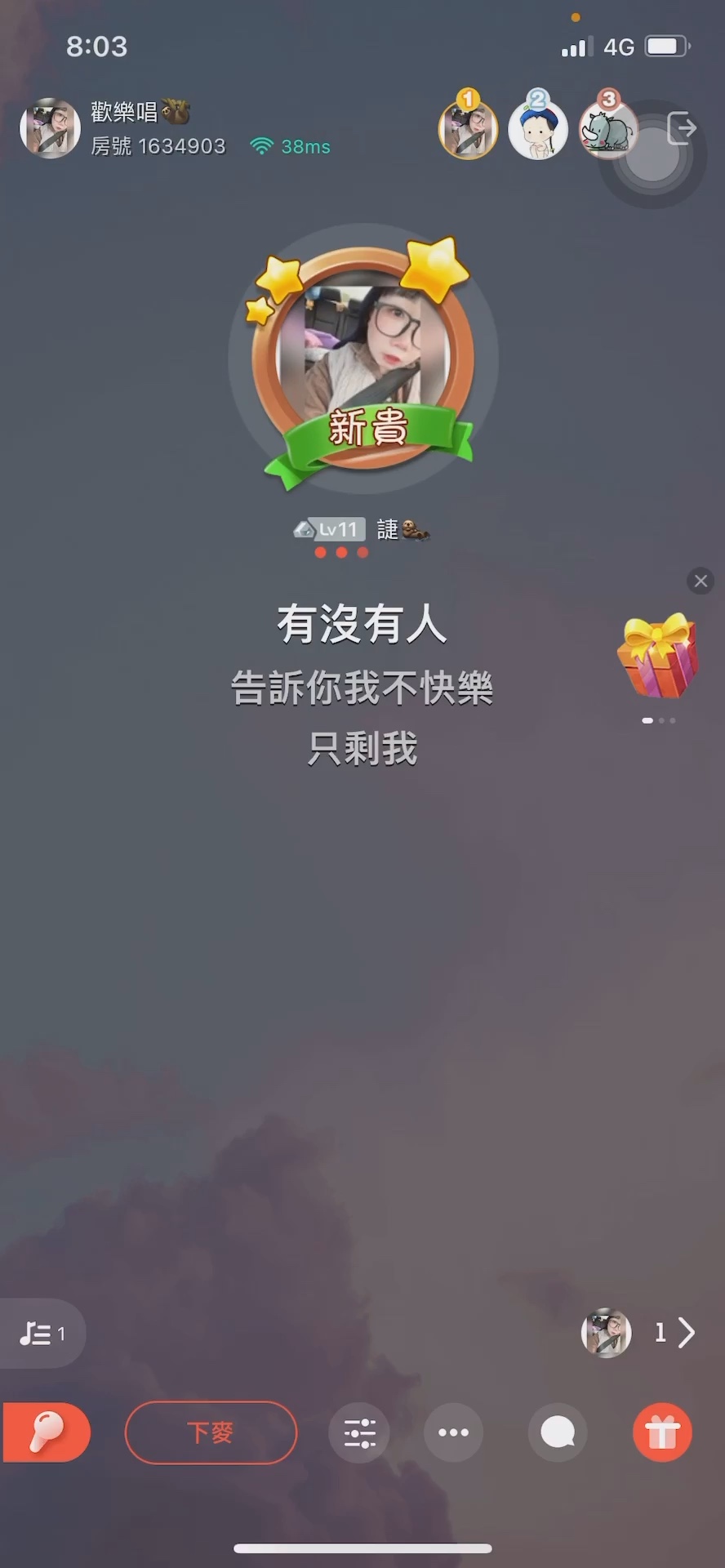Send a gift with the gift button

pyautogui.click(x=662, y=1432)
